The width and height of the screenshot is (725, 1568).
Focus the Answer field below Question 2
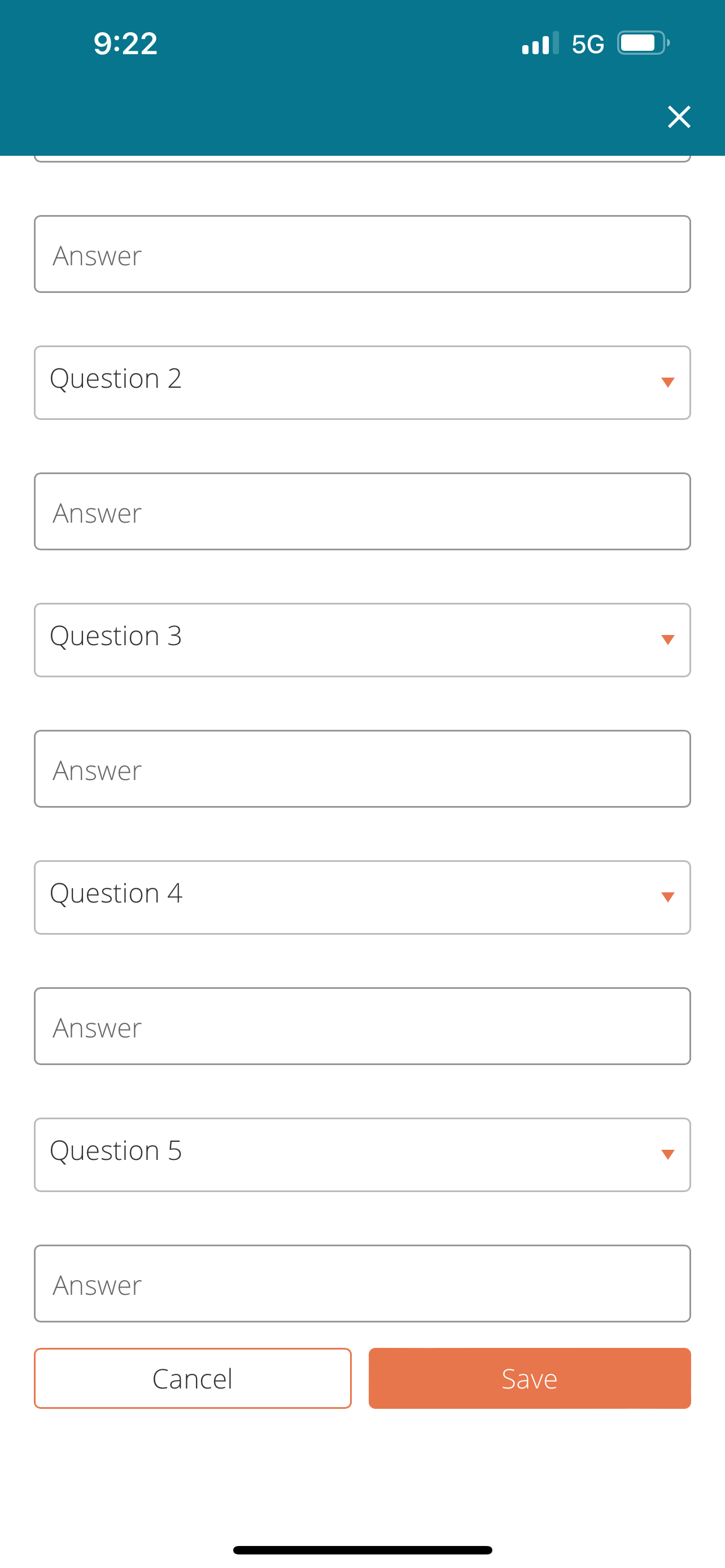coord(362,511)
